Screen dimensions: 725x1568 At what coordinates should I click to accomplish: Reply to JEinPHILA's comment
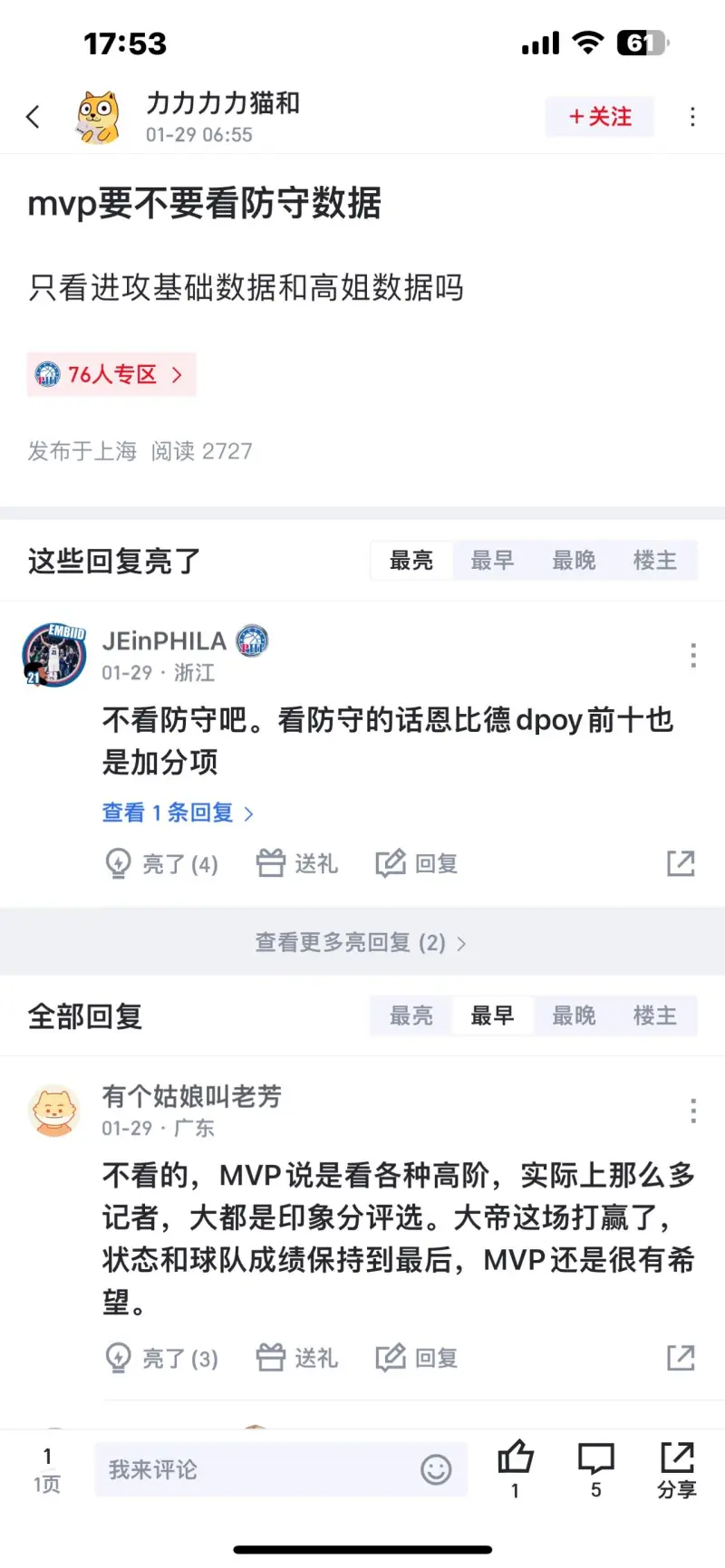pyautogui.click(x=417, y=864)
